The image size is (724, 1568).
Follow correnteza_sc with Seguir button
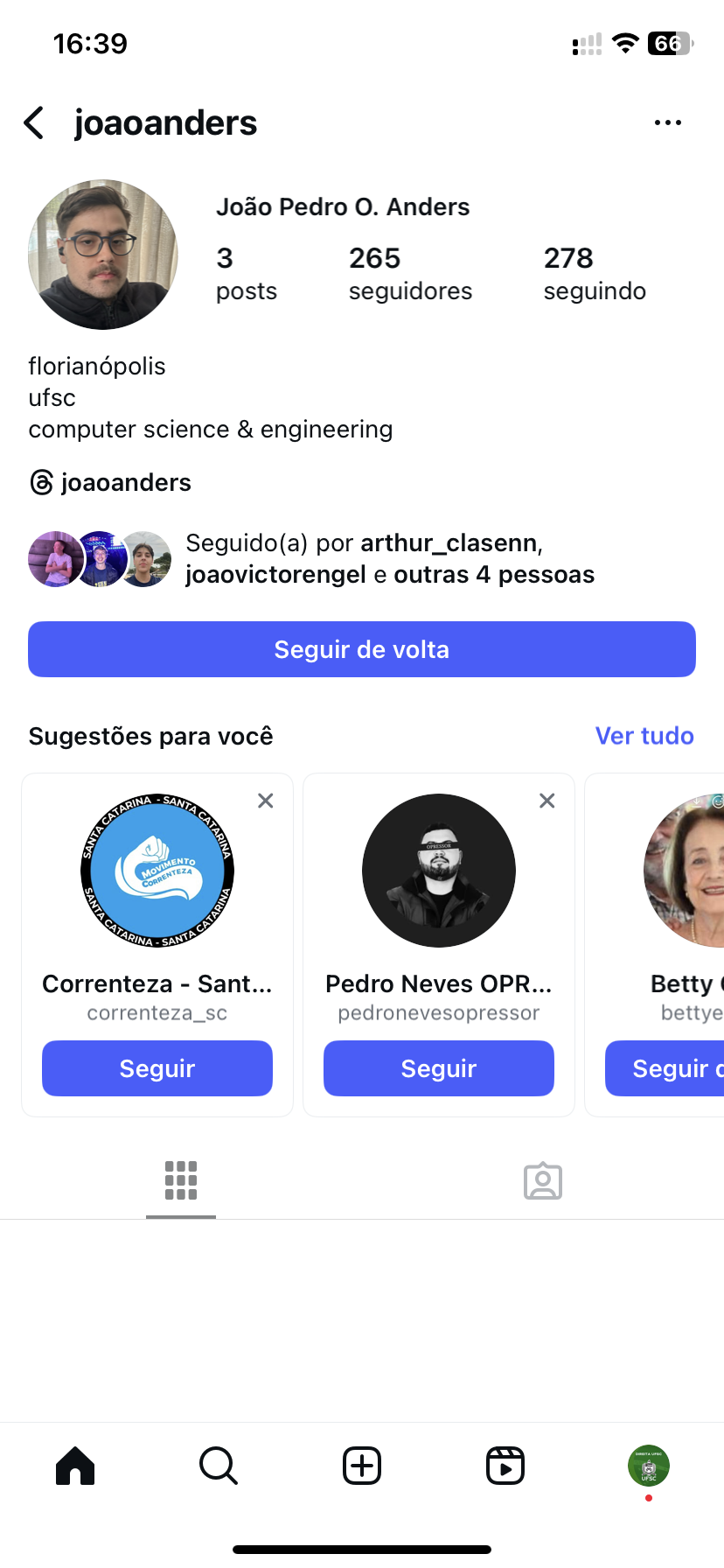coord(157,1068)
